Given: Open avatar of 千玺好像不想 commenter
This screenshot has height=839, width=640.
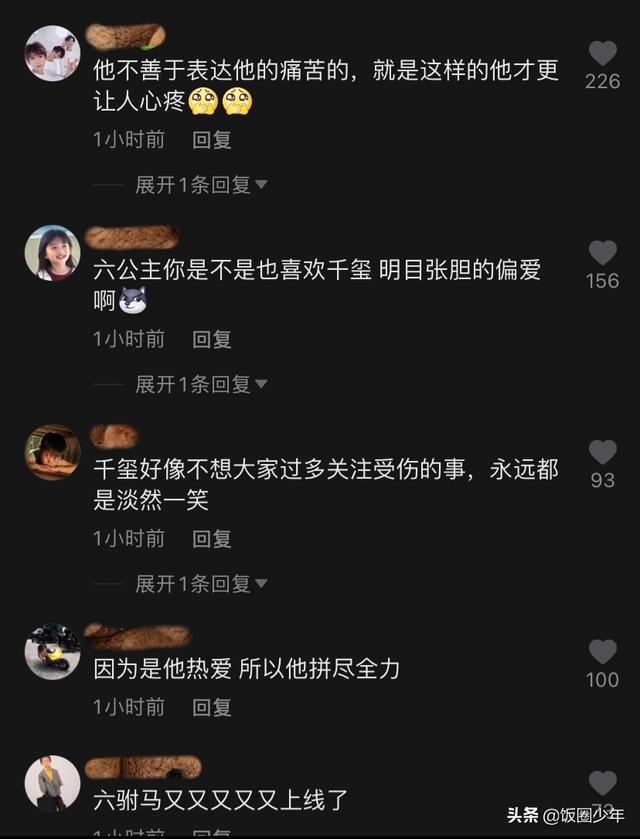Looking at the screenshot, I should tap(52, 452).
